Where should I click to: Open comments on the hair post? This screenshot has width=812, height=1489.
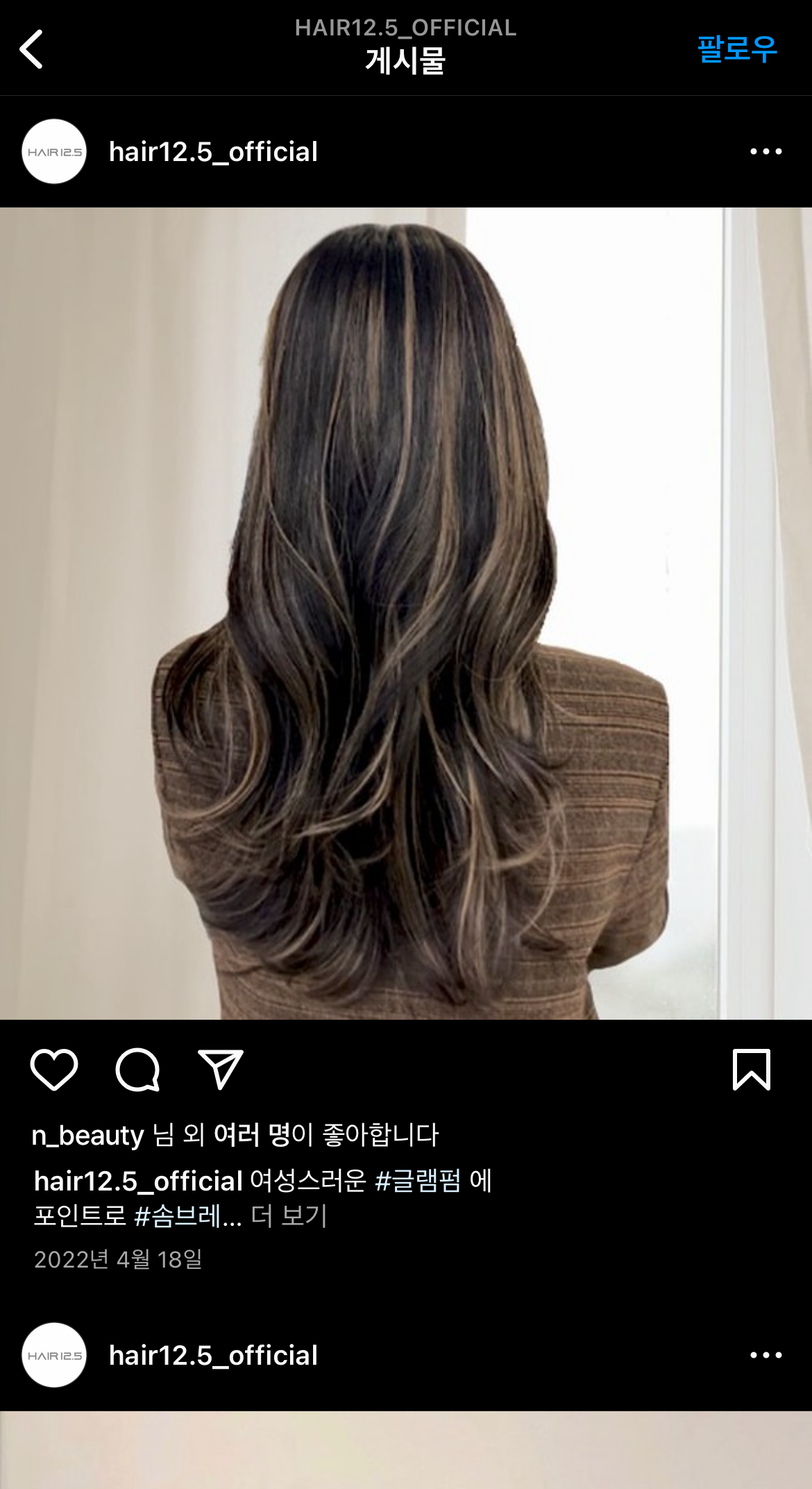(137, 1070)
